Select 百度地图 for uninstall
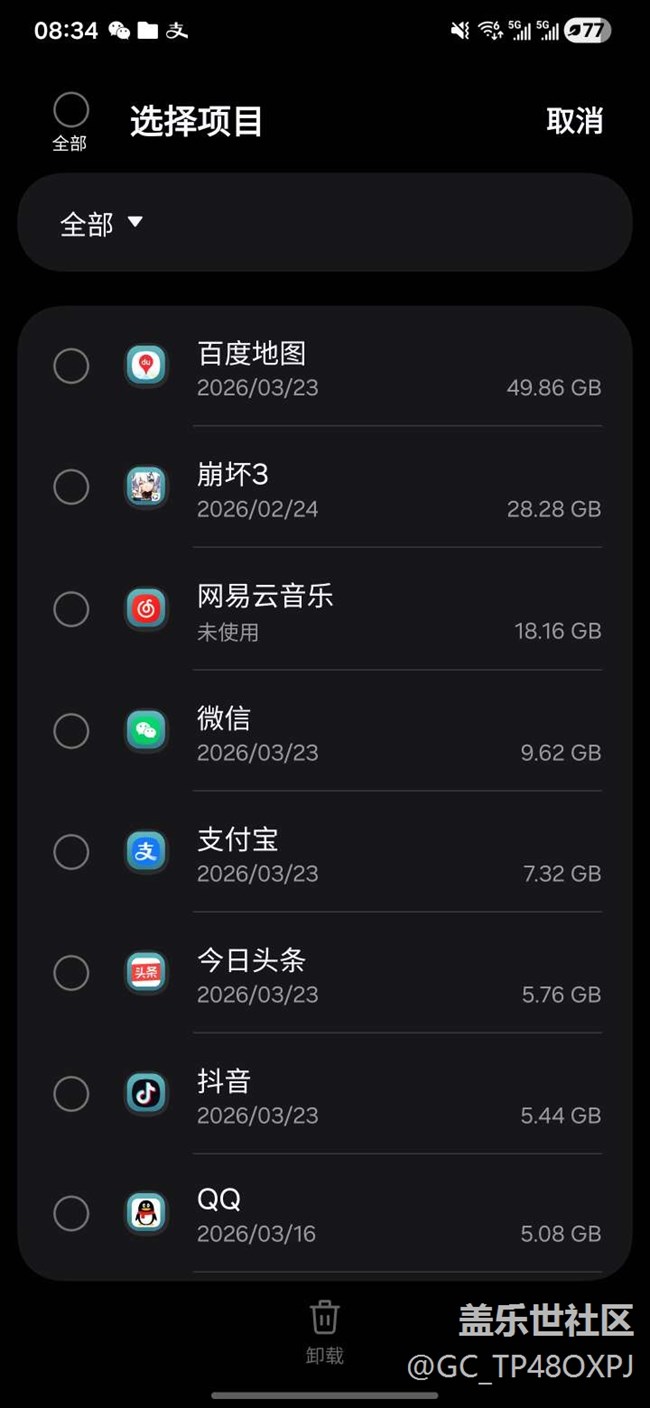 pyautogui.click(x=71, y=366)
